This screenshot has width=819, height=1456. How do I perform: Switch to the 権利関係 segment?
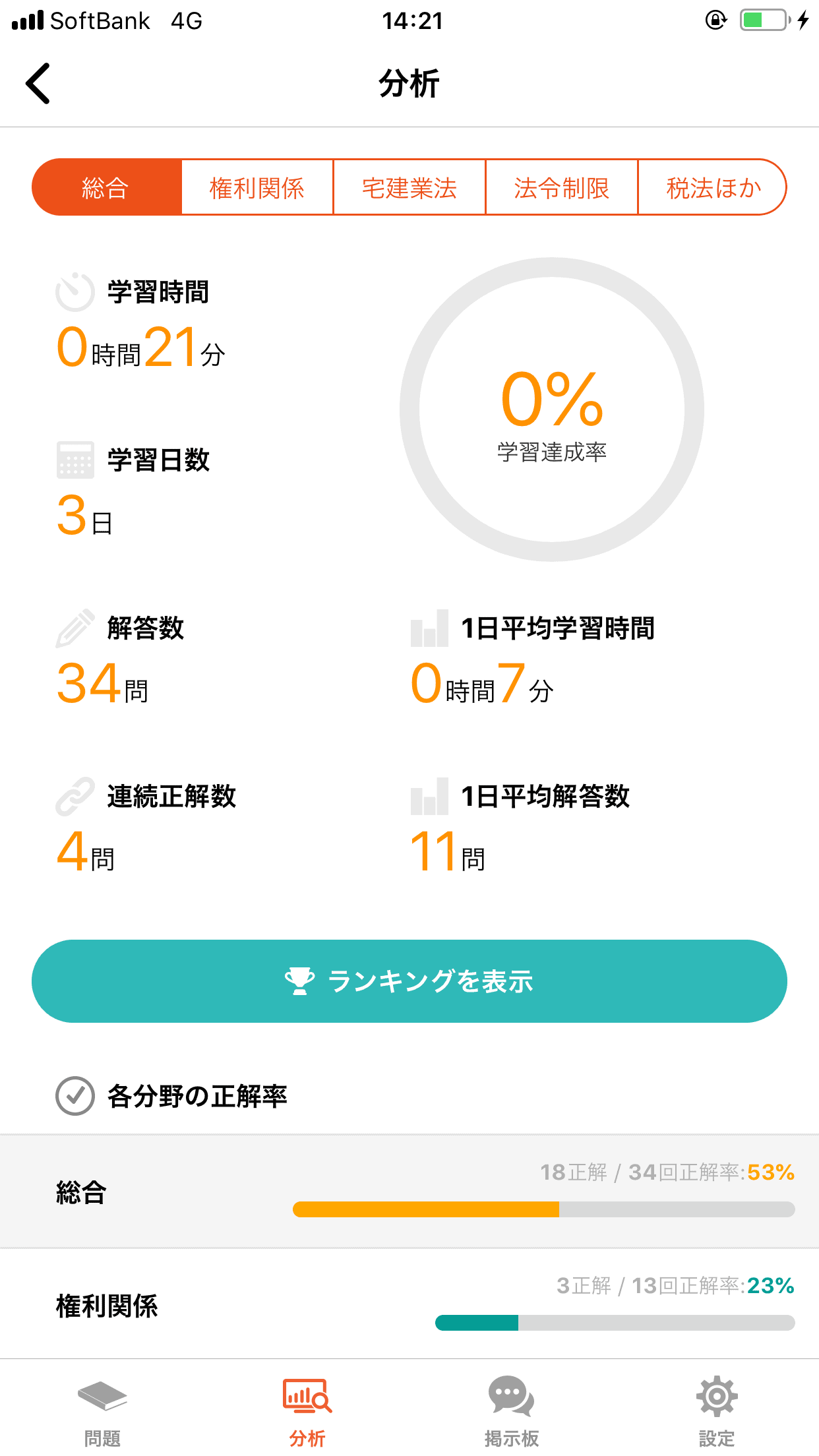[x=257, y=187]
